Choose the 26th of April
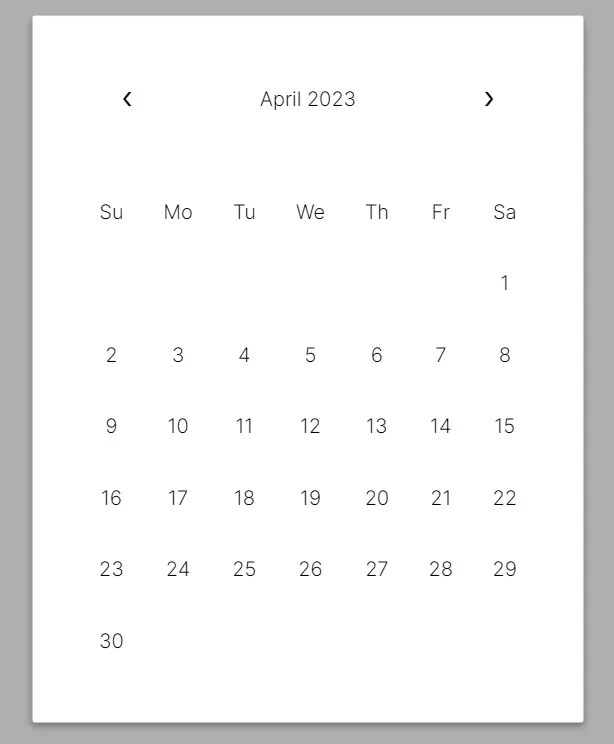Viewport: 614px width, 744px height. [x=310, y=569]
